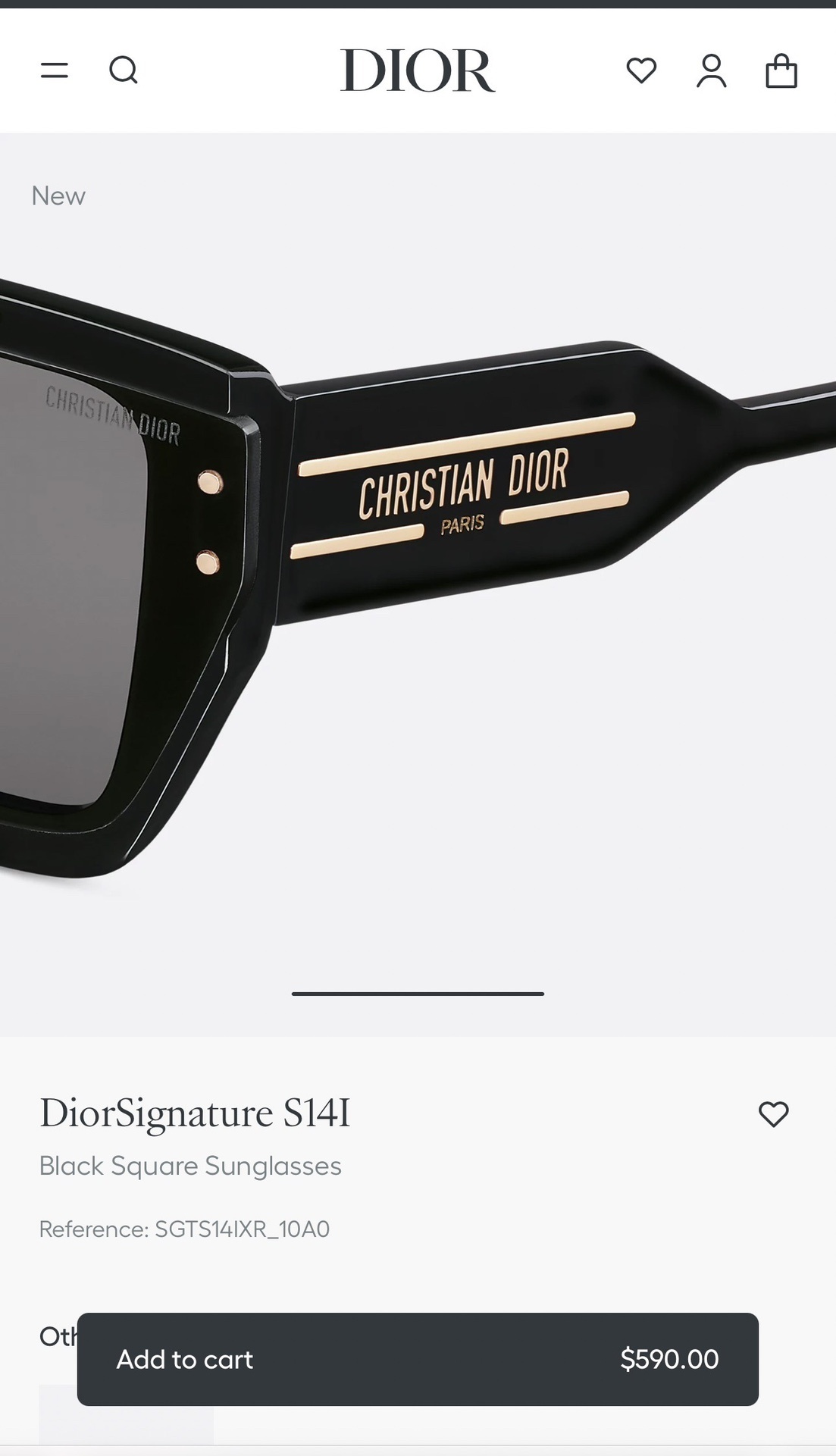Navigate to New collection via breadcrumb

58,196
